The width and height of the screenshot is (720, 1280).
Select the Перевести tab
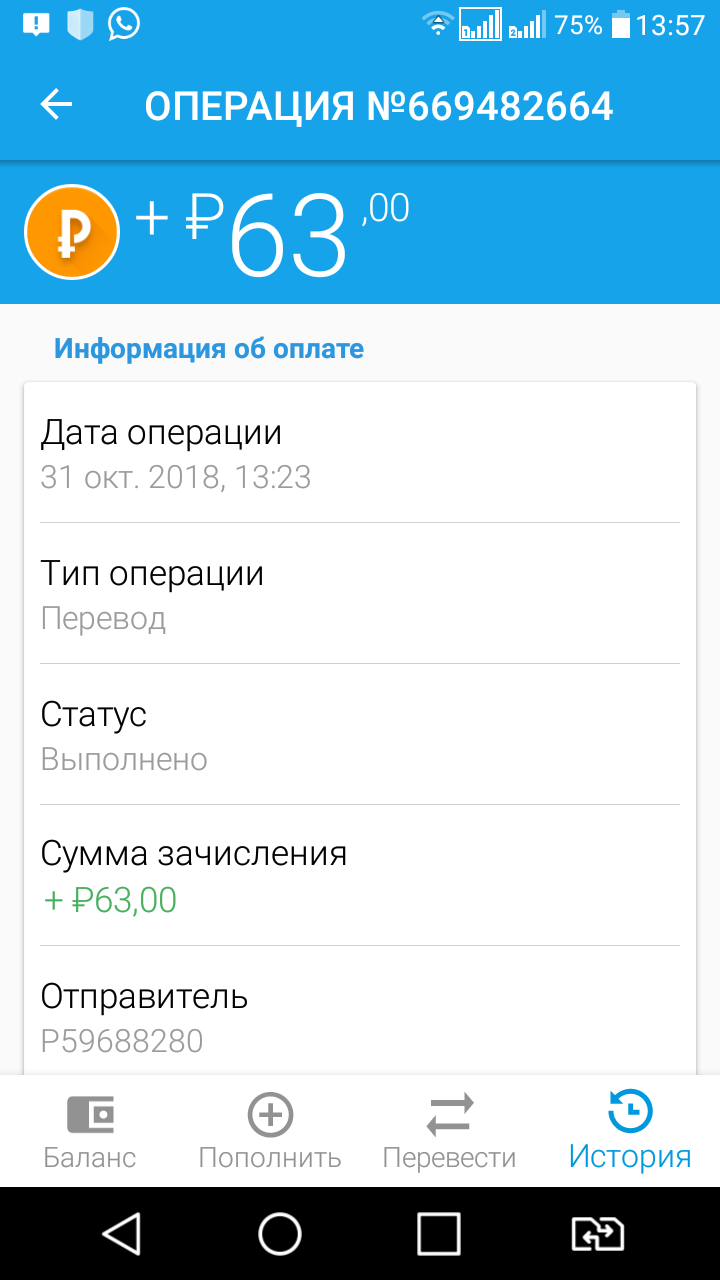click(x=450, y=1132)
